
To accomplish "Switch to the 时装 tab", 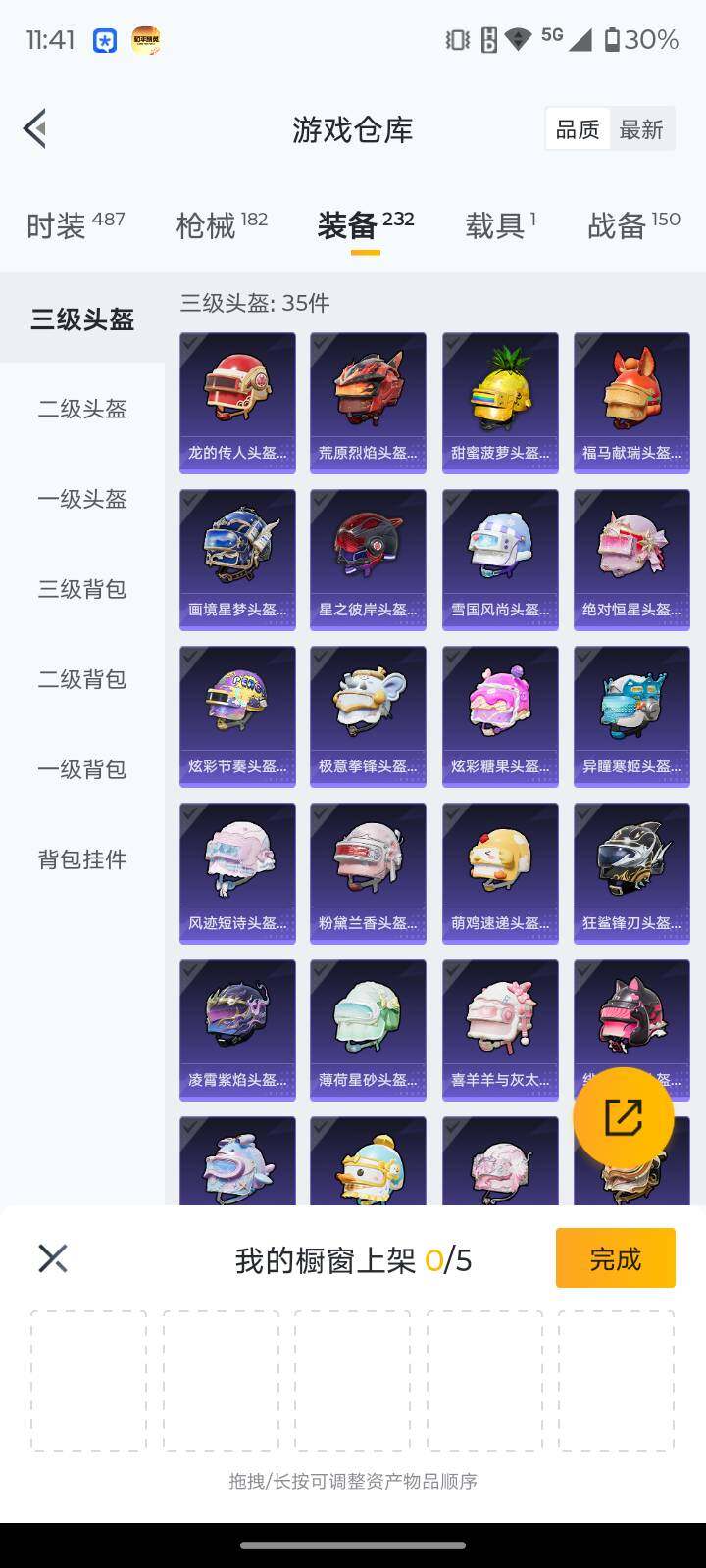I will click(61, 225).
